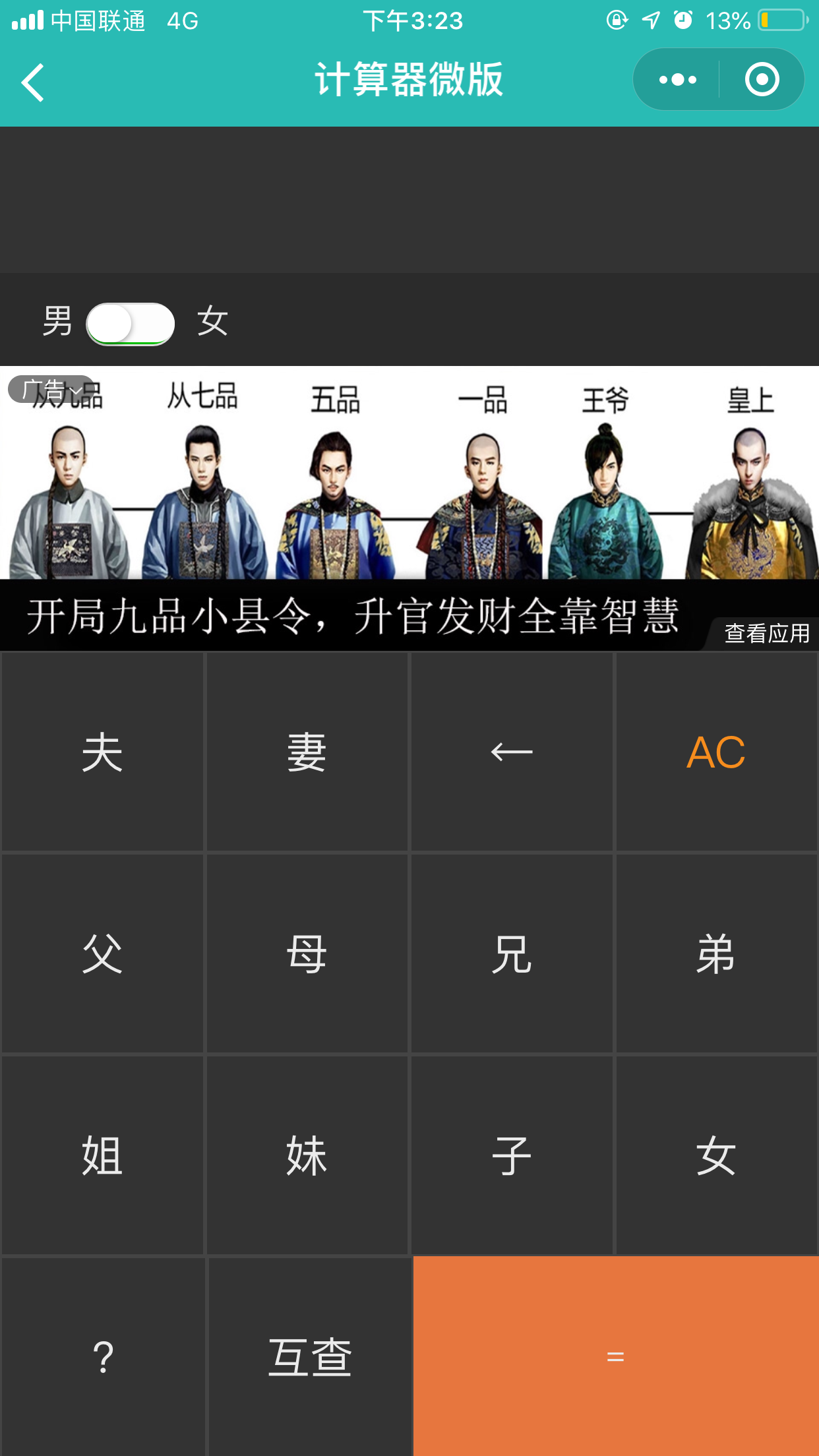Tap 查看应用 on the ad banner
The height and width of the screenshot is (1456, 819).
point(766,633)
